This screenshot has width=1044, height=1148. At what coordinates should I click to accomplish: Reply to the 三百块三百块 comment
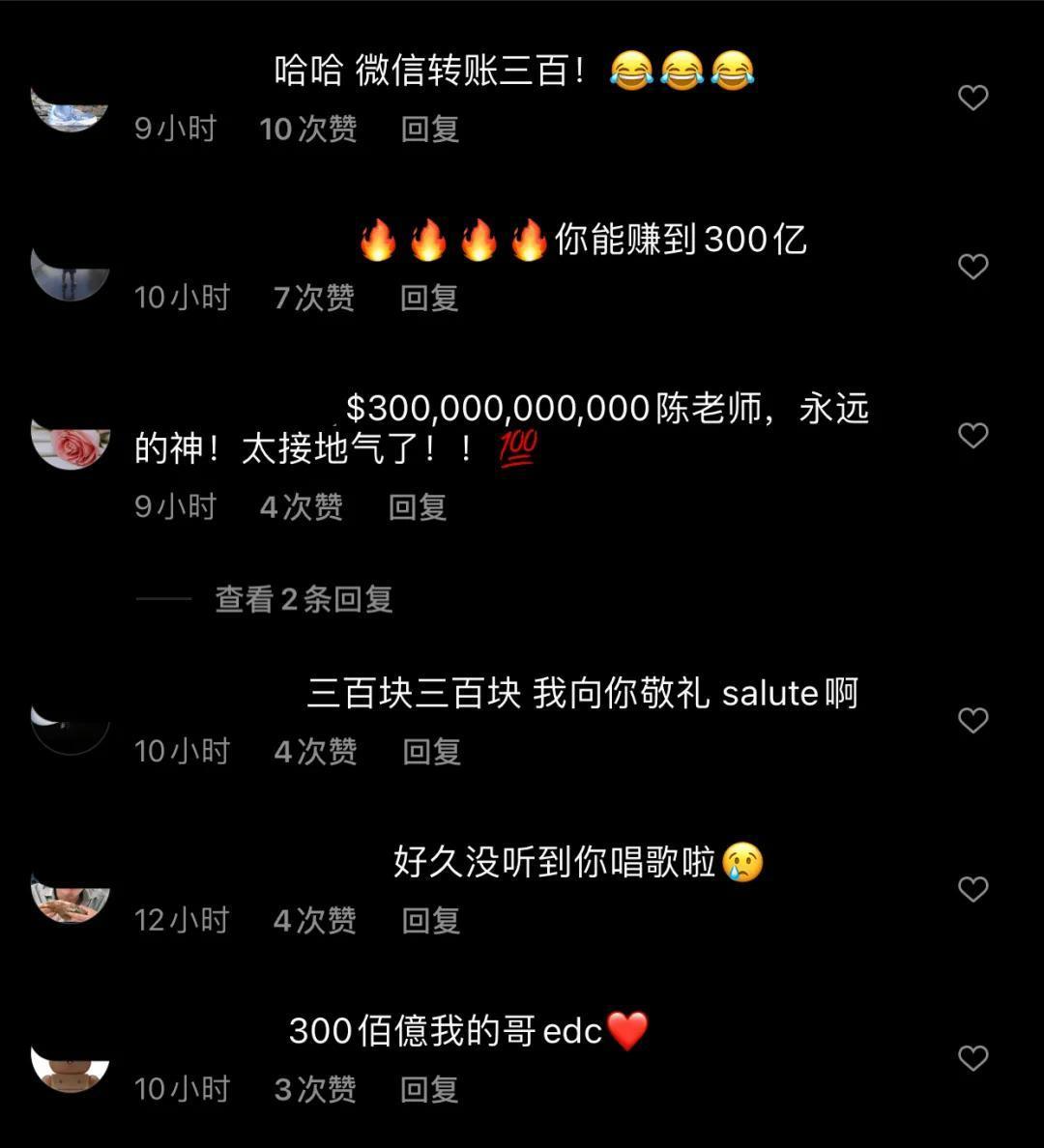tap(430, 751)
